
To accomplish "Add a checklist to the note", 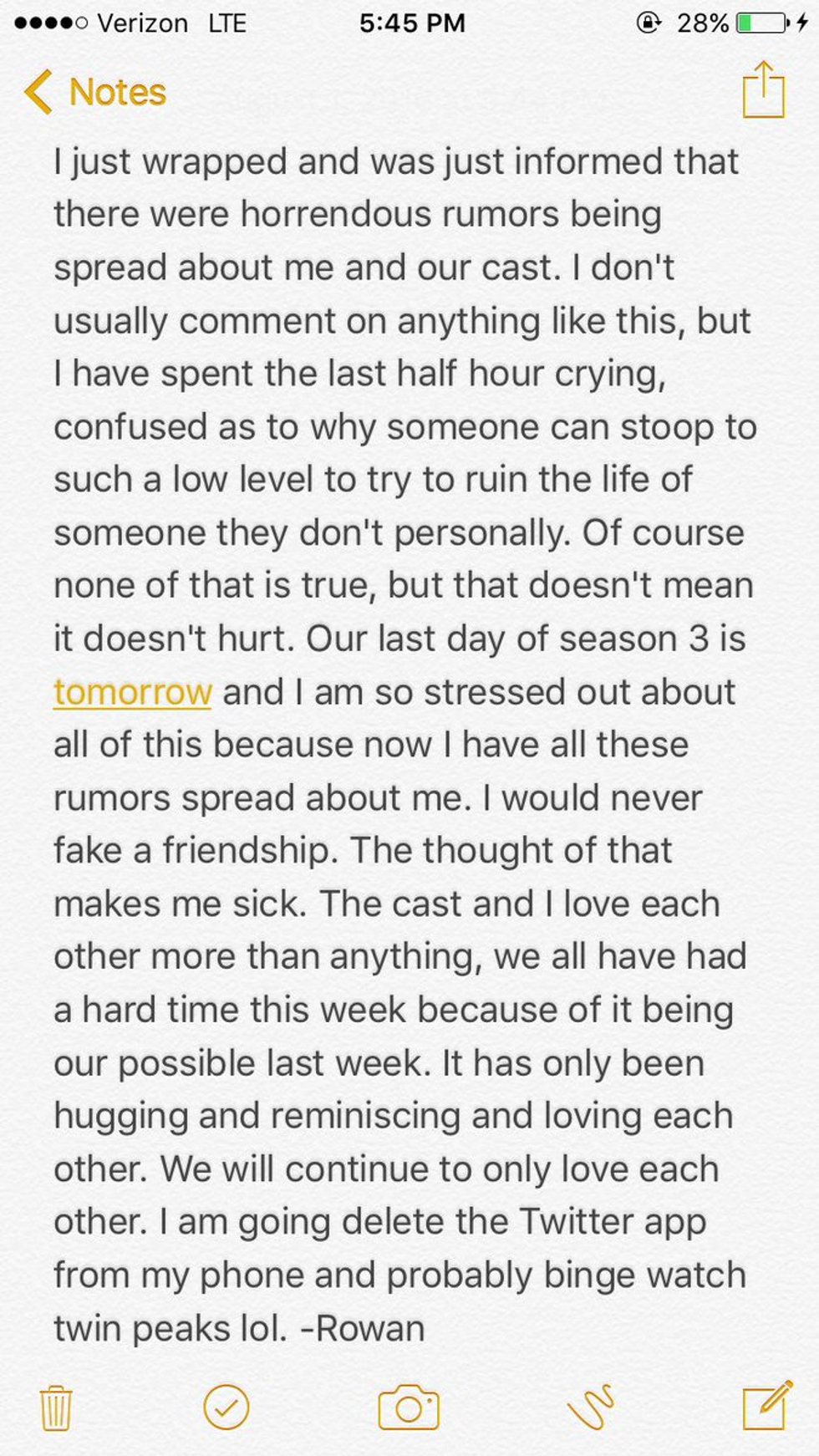I will coord(226,1407).
